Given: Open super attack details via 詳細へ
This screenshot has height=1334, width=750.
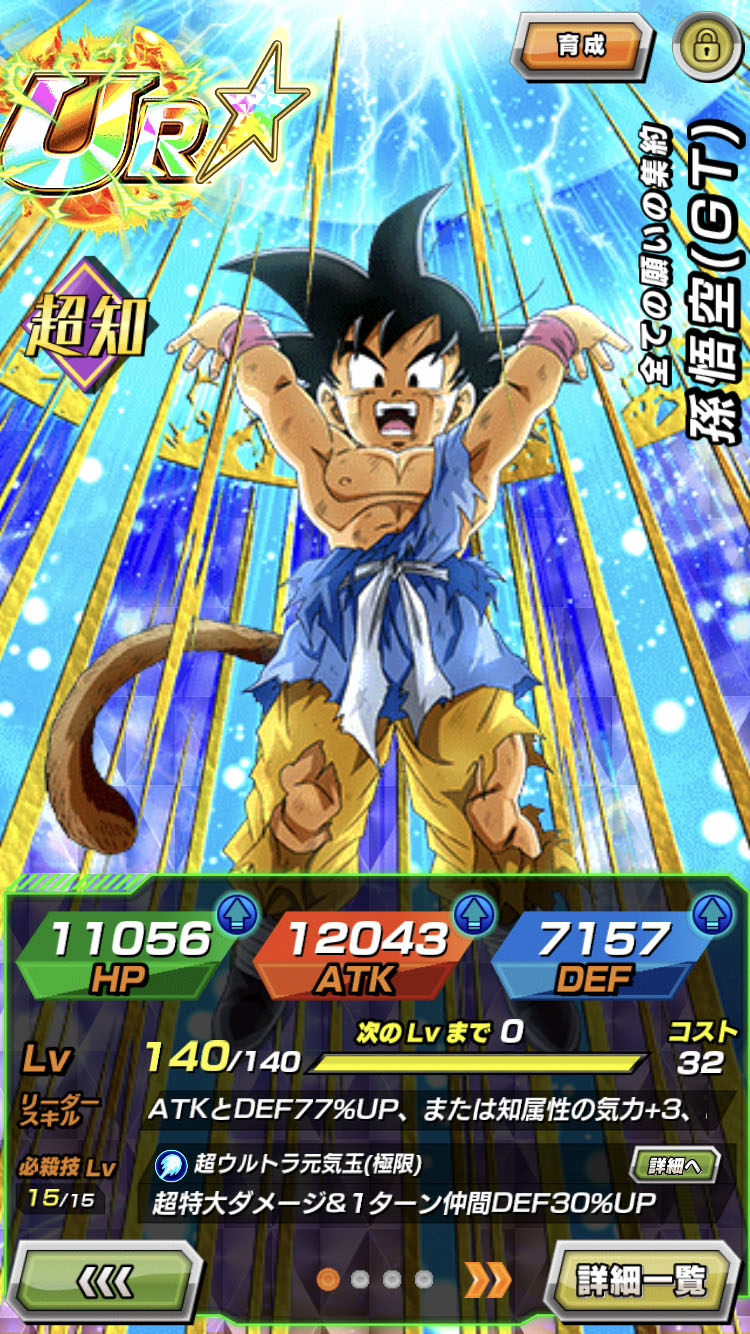Looking at the screenshot, I should (673, 1165).
